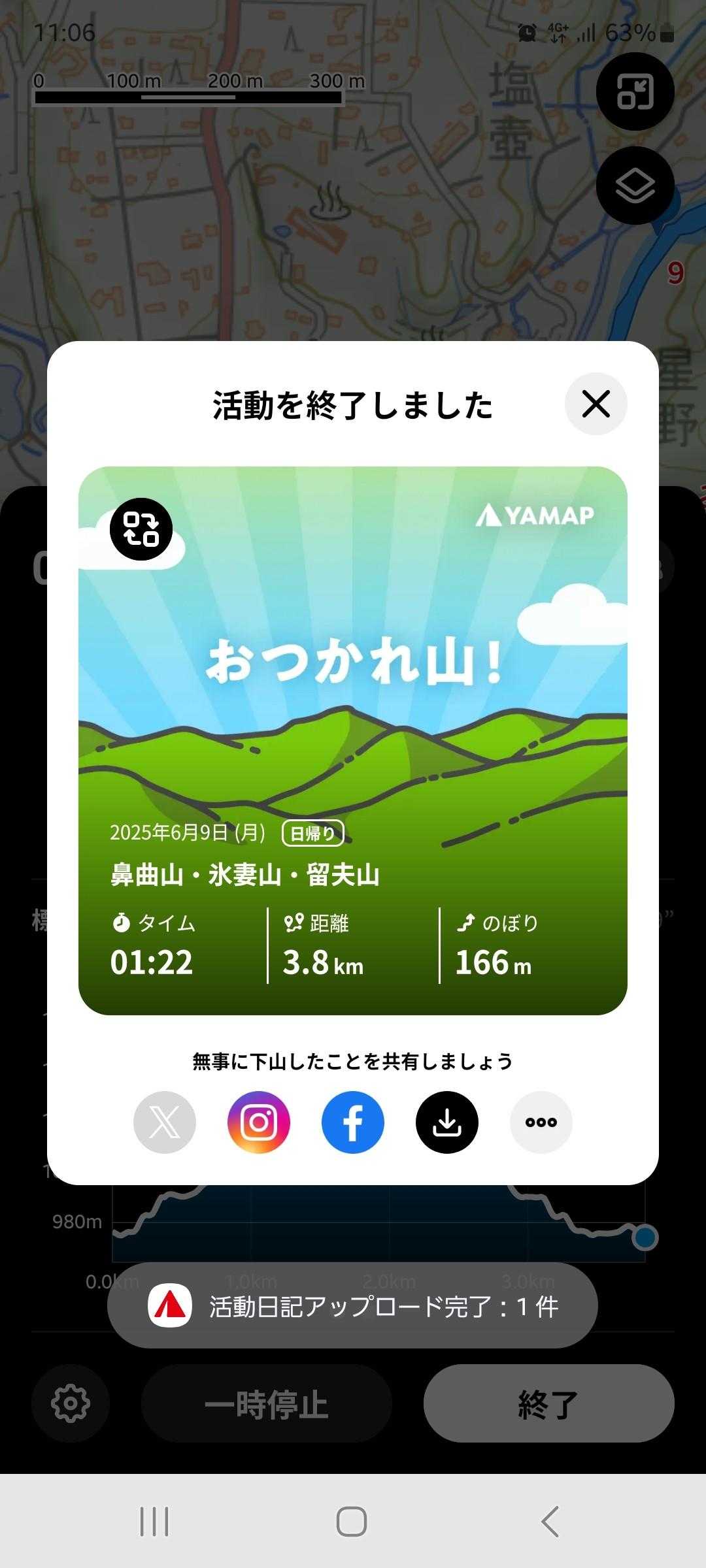Image resolution: width=706 pixels, height=1568 pixels.
Task: Tap the map view switch button
Action: pyautogui.click(x=635, y=91)
